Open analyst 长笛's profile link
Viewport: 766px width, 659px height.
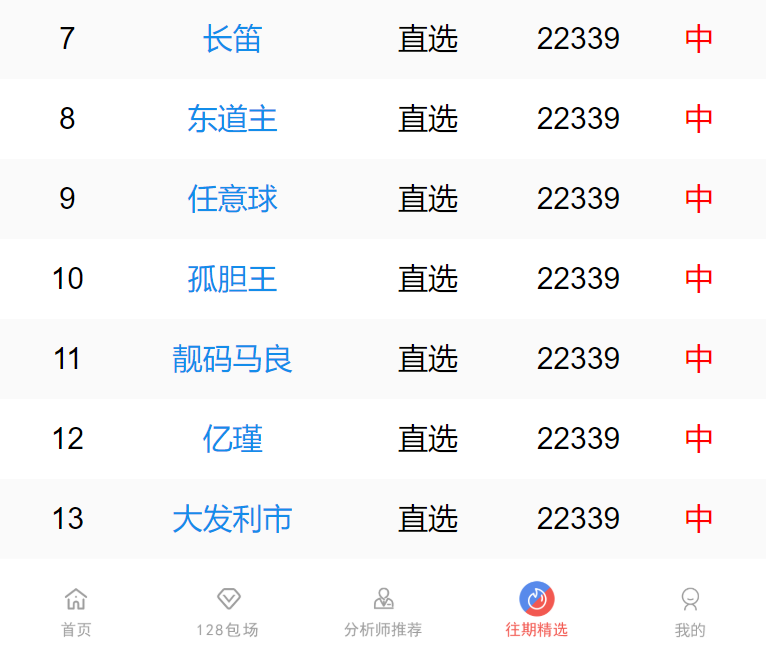point(232,39)
